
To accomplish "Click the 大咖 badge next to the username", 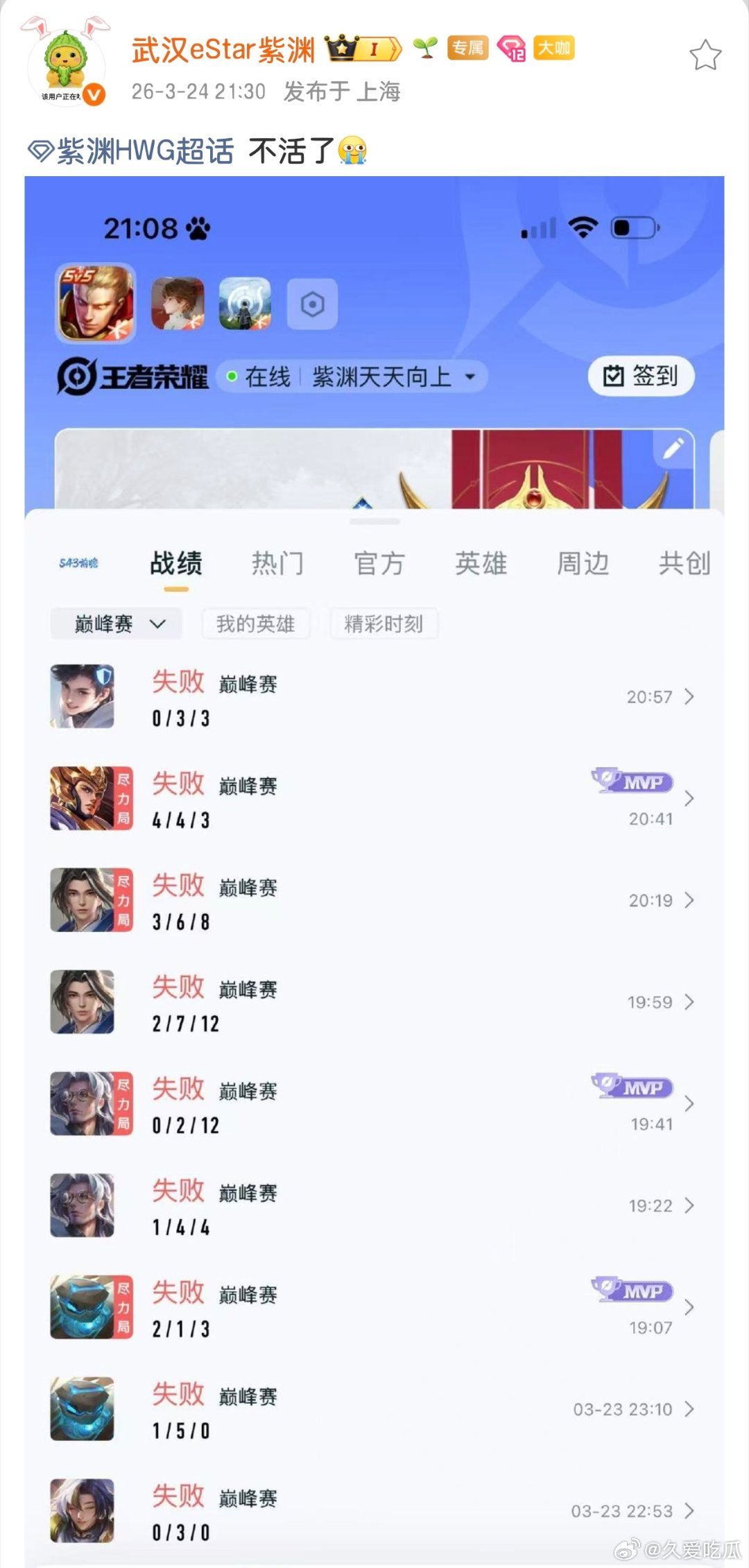I will click(x=555, y=49).
